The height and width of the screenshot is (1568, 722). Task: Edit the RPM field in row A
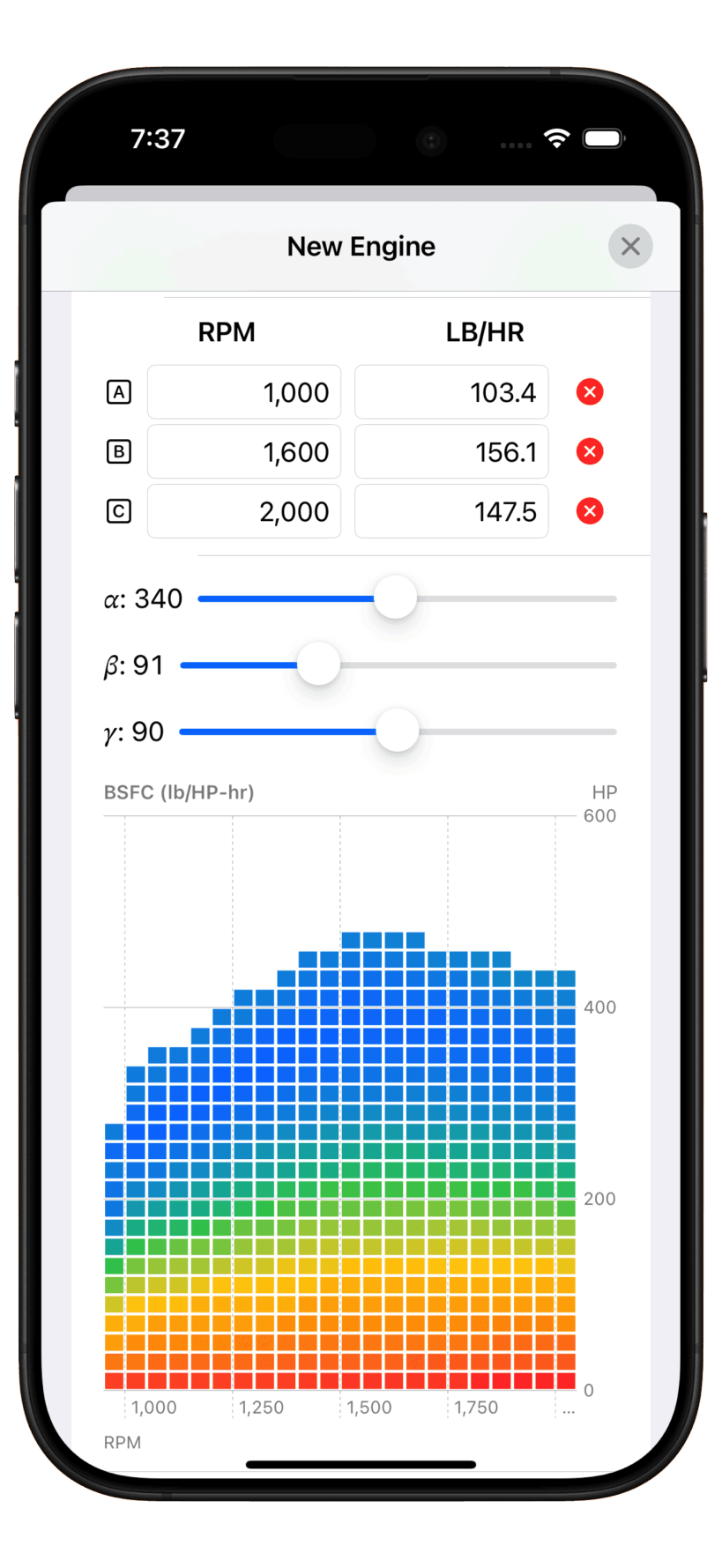[x=244, y=392]
